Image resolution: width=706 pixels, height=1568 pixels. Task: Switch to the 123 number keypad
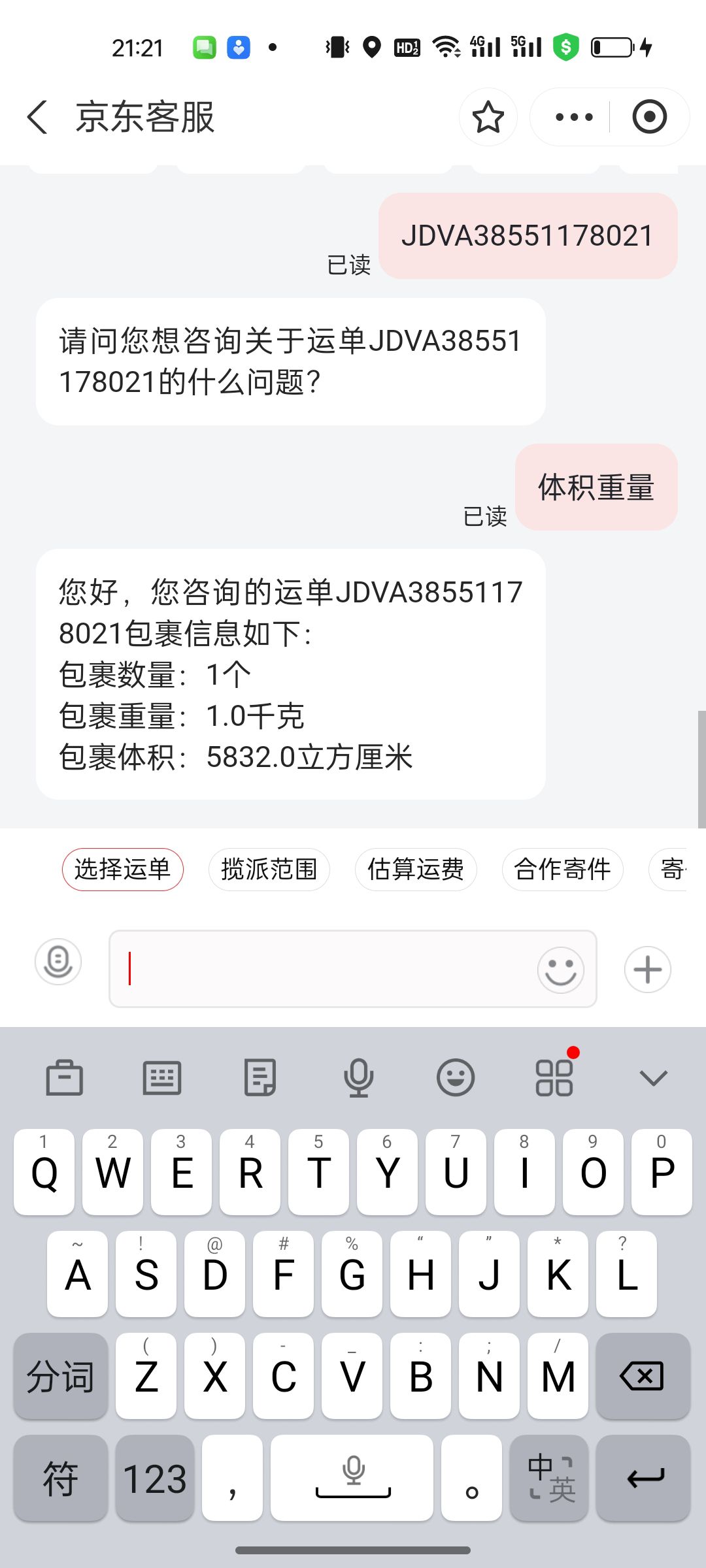pos(155,1478)
